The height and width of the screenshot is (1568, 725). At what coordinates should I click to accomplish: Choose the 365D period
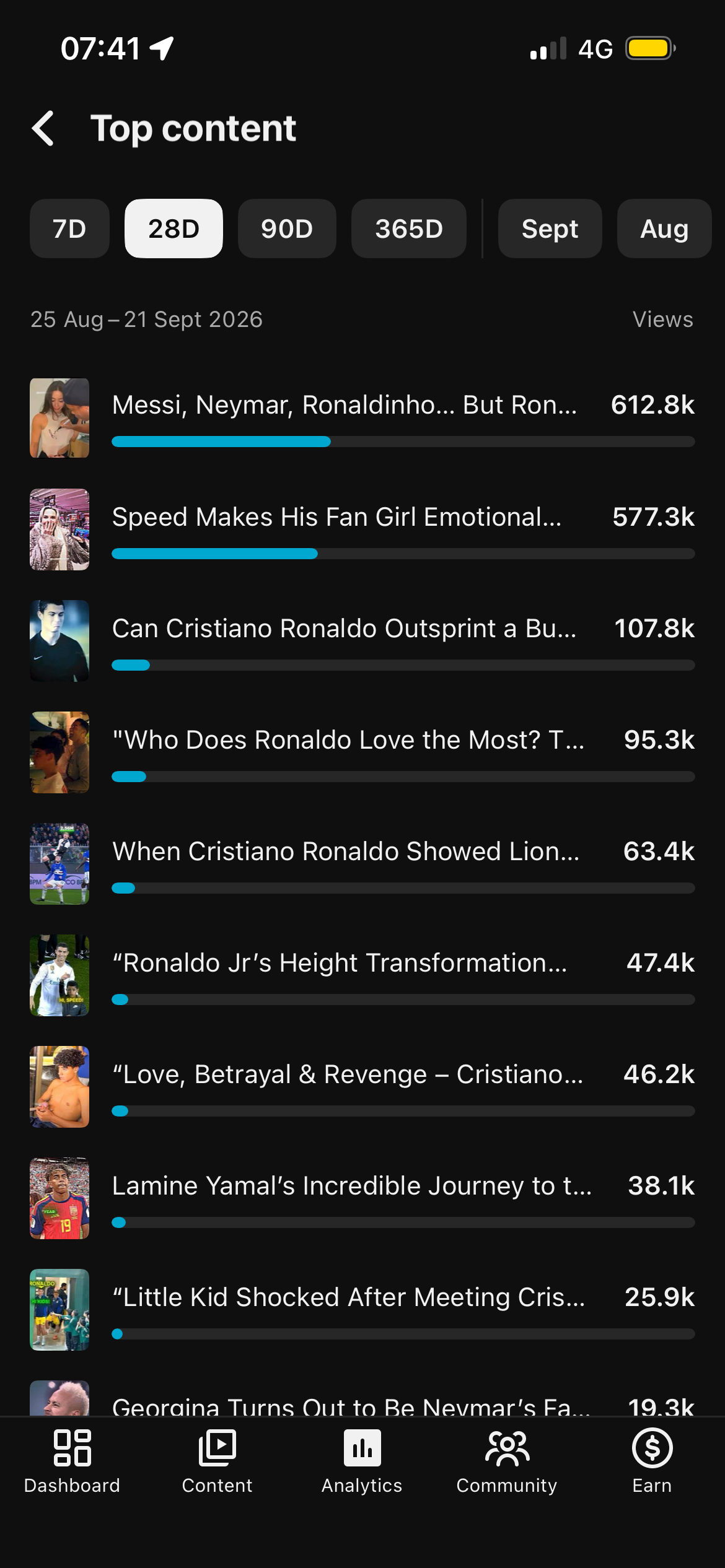tap(409, 229)
